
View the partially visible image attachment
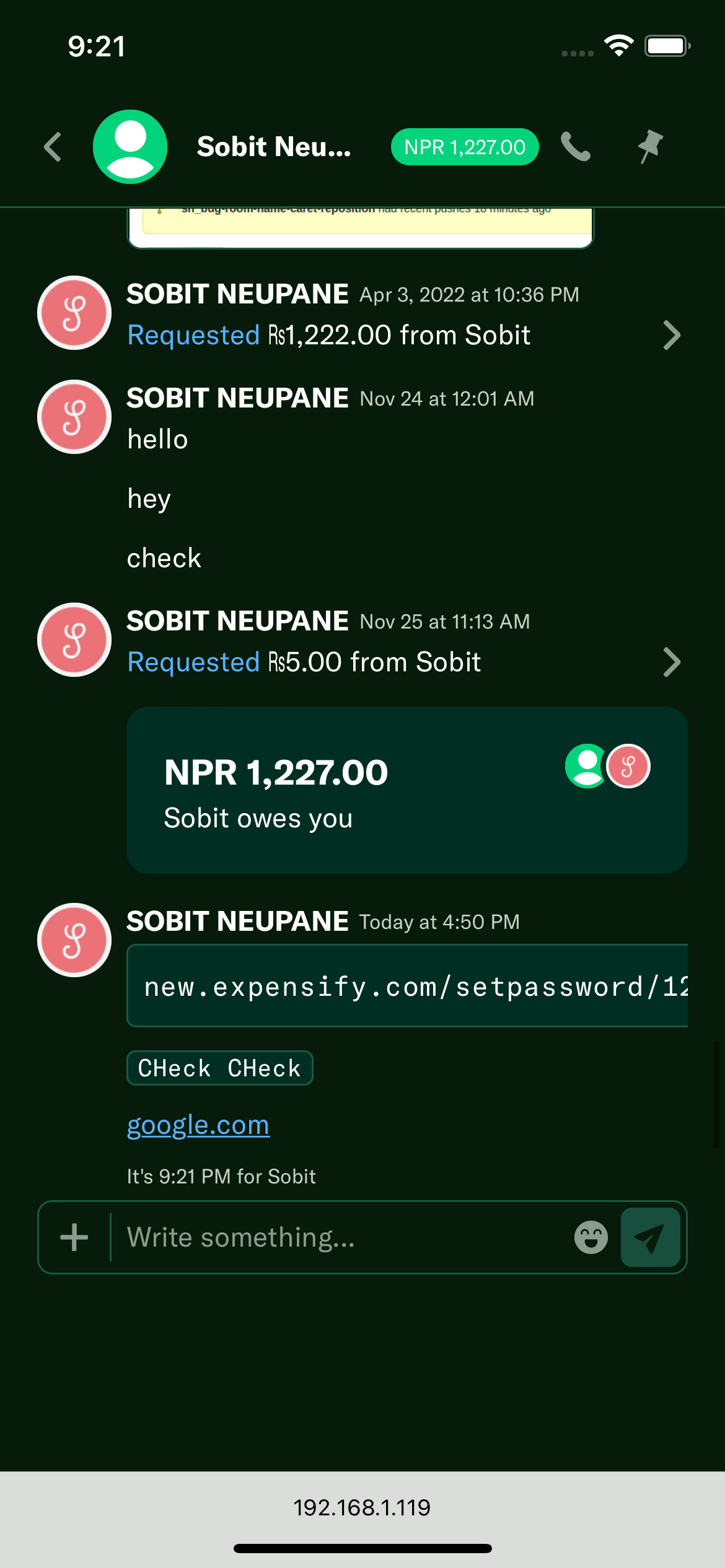pos(361,228)
